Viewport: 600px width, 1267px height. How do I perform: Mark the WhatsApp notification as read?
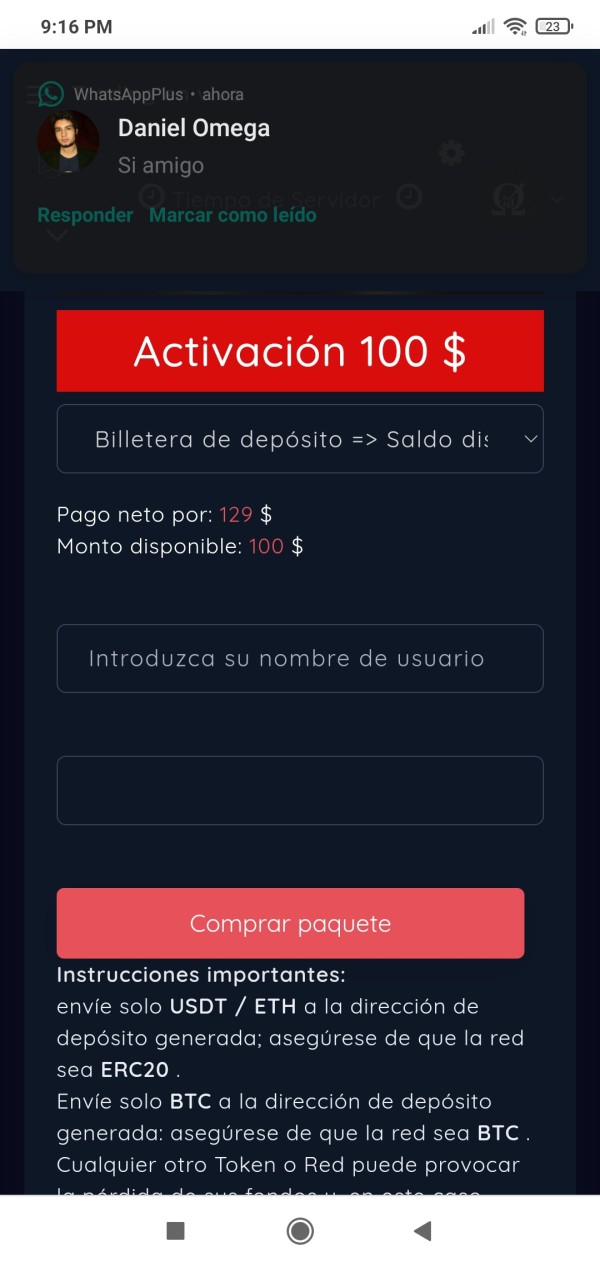tap(233, 215)
